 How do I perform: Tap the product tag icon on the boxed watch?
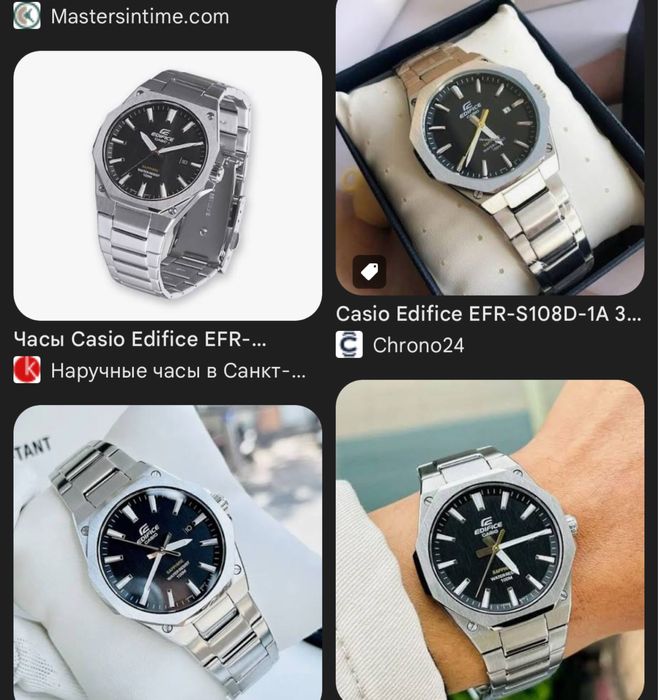click(x=369, y=271)
